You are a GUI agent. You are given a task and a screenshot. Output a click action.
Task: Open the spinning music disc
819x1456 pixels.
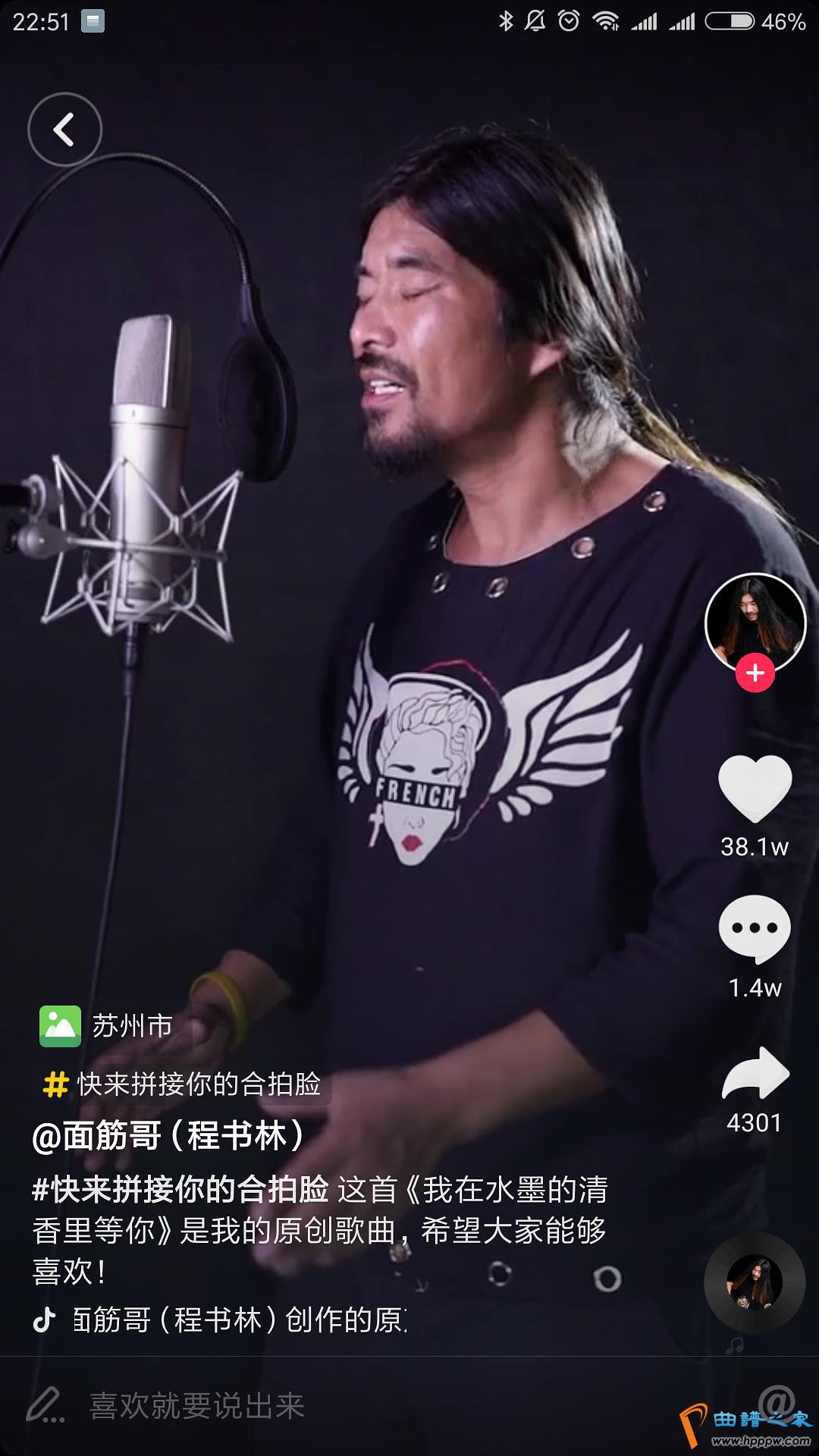(754, 1283)
